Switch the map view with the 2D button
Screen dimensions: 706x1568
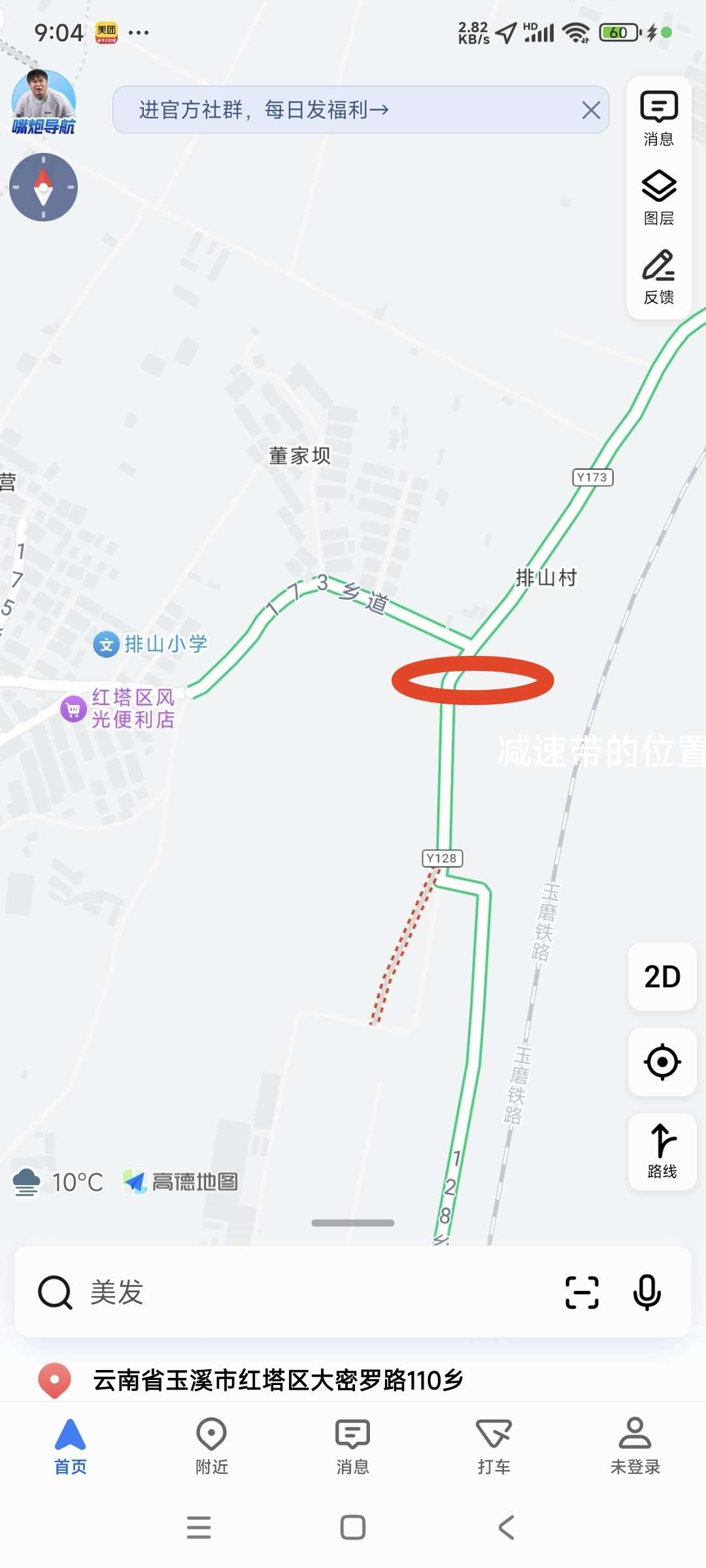point(662,977)
